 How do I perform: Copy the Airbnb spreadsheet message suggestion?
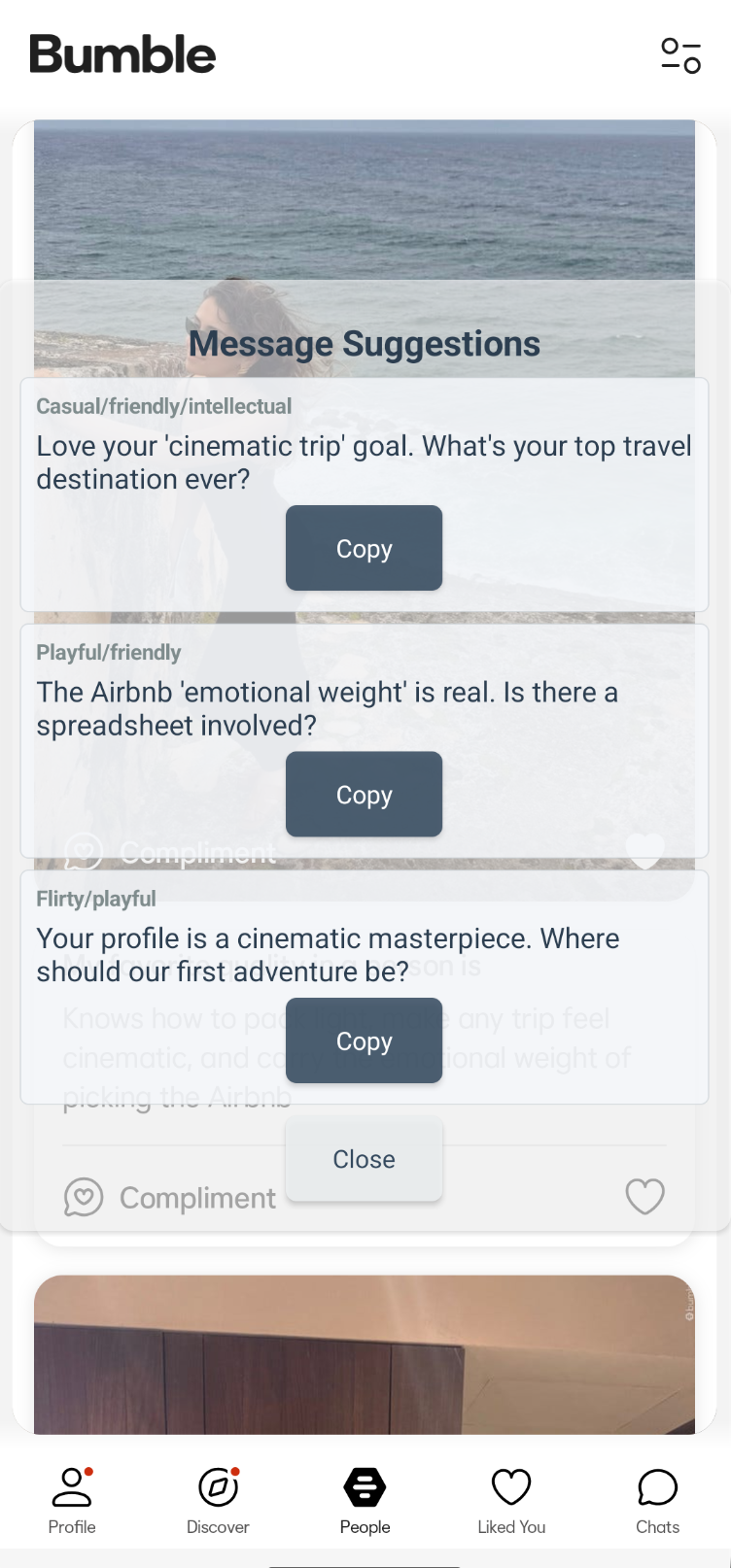click(364, 794)
